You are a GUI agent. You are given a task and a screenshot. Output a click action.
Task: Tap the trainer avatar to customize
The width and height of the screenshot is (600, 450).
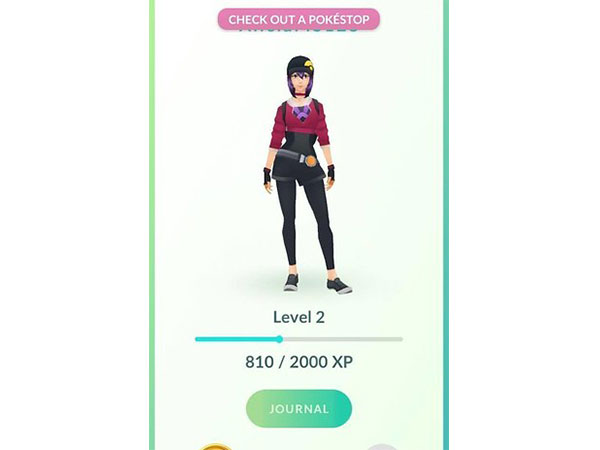pyautogui.click(x=299, y=170)
